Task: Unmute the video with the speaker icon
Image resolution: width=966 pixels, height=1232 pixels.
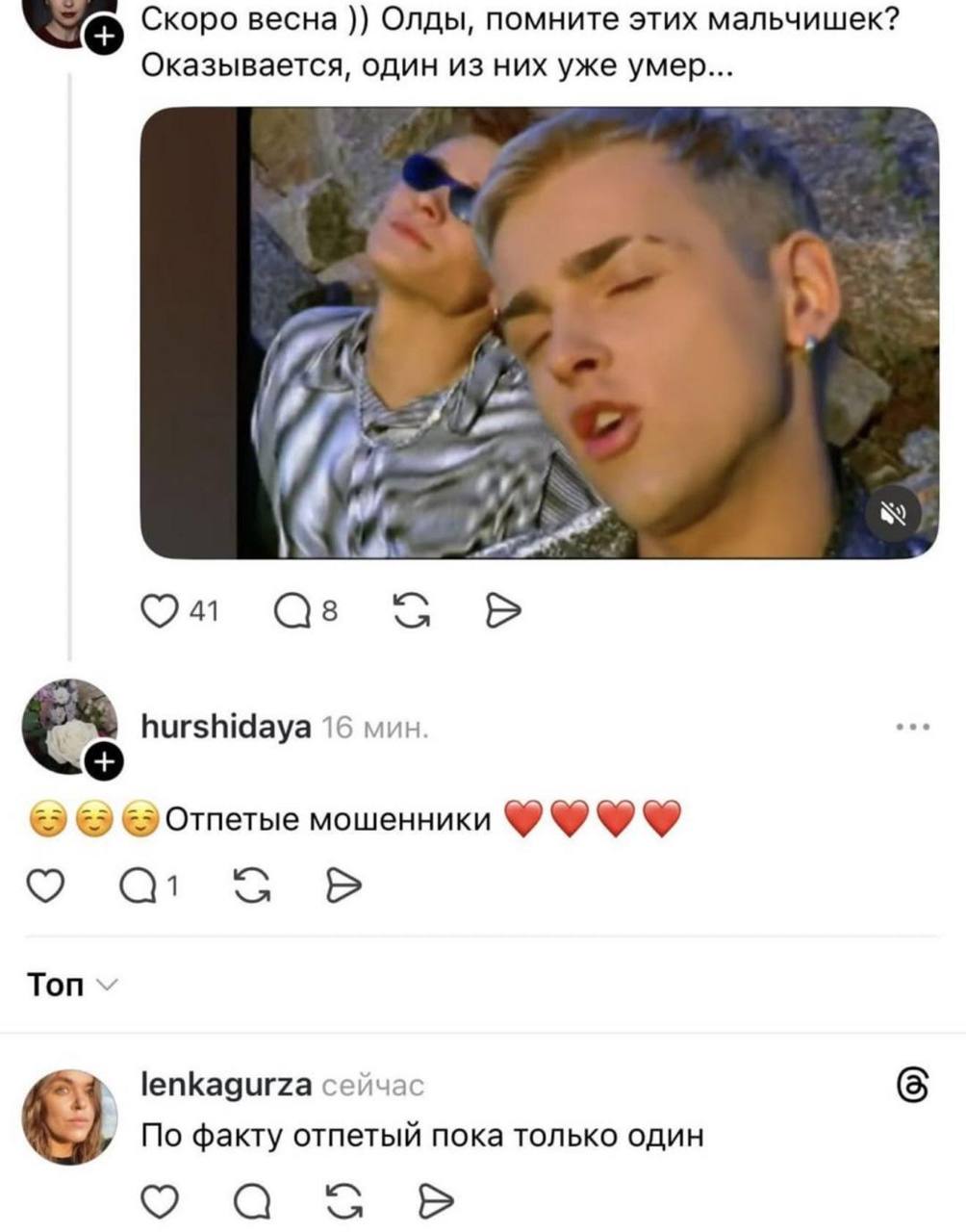Action: 894,515
